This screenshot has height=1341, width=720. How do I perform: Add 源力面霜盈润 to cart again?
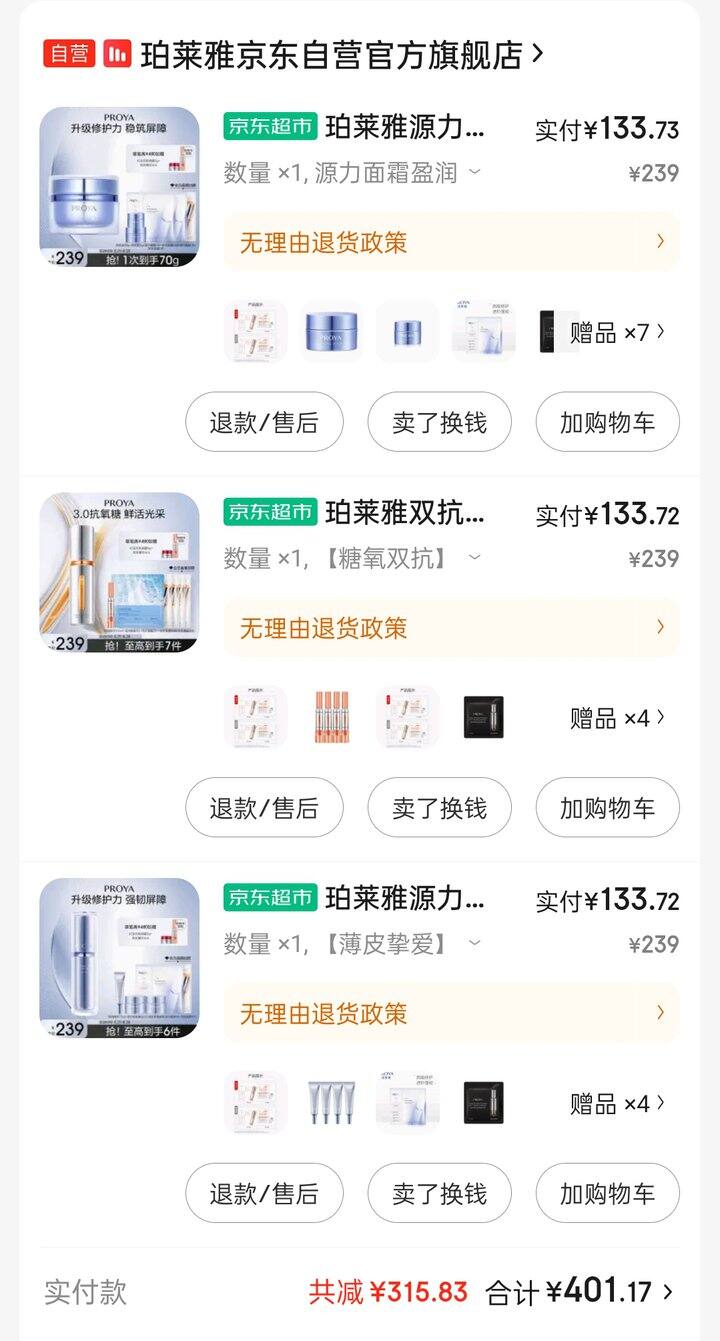pyautogui.click(x=607, y=422)
